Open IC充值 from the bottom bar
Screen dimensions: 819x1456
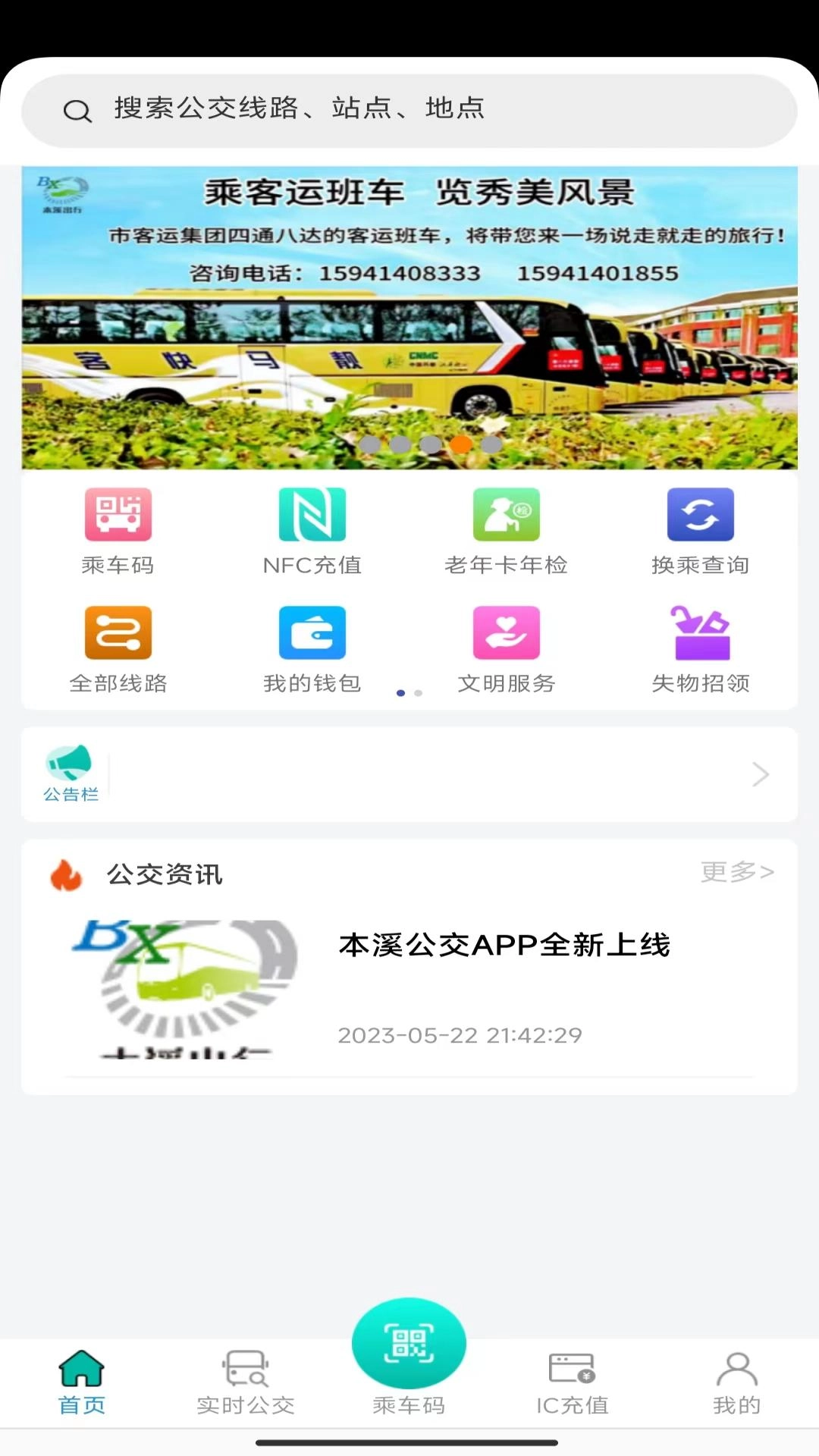pos(571,1380)
